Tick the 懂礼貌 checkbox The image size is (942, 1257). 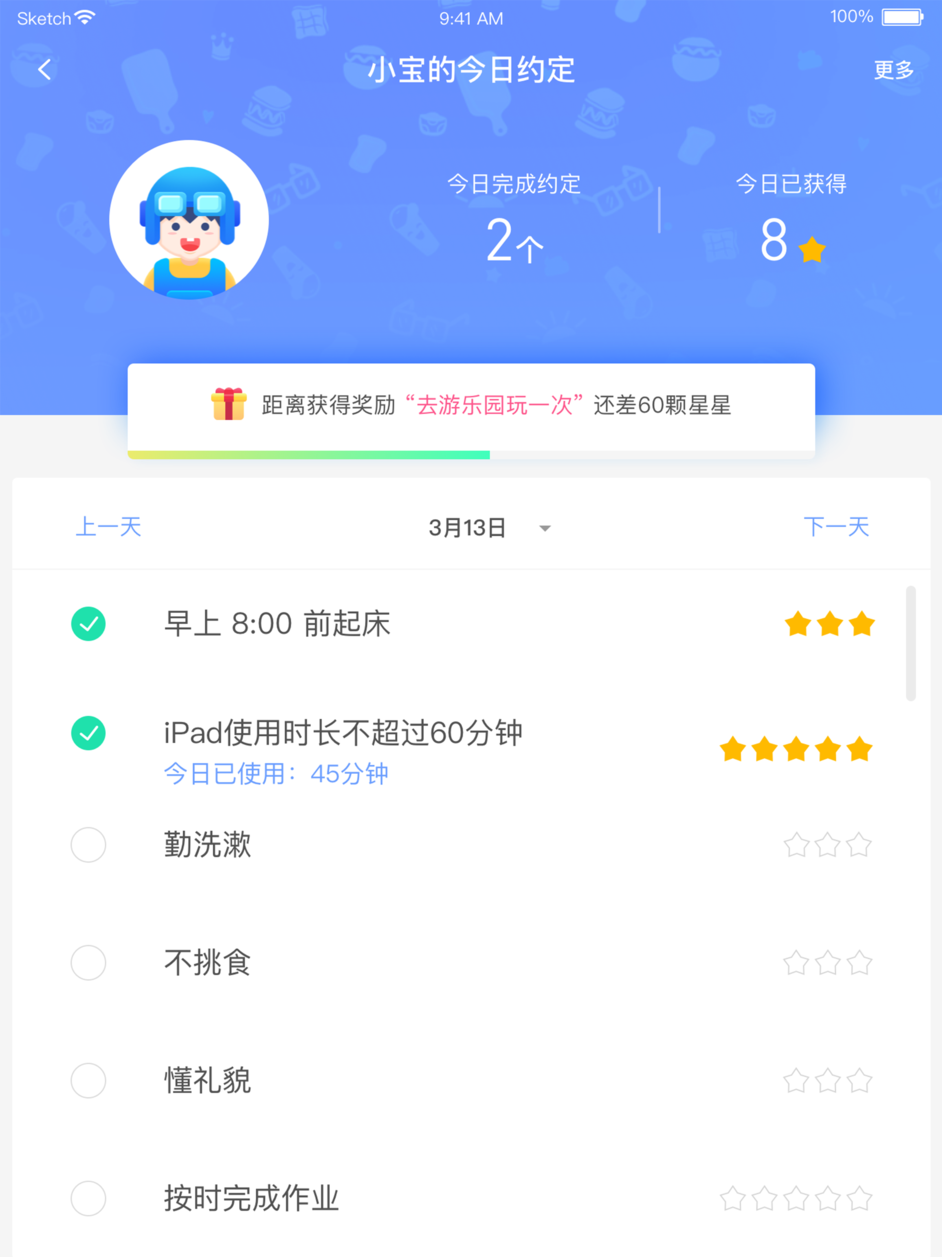coord(89,1081)
